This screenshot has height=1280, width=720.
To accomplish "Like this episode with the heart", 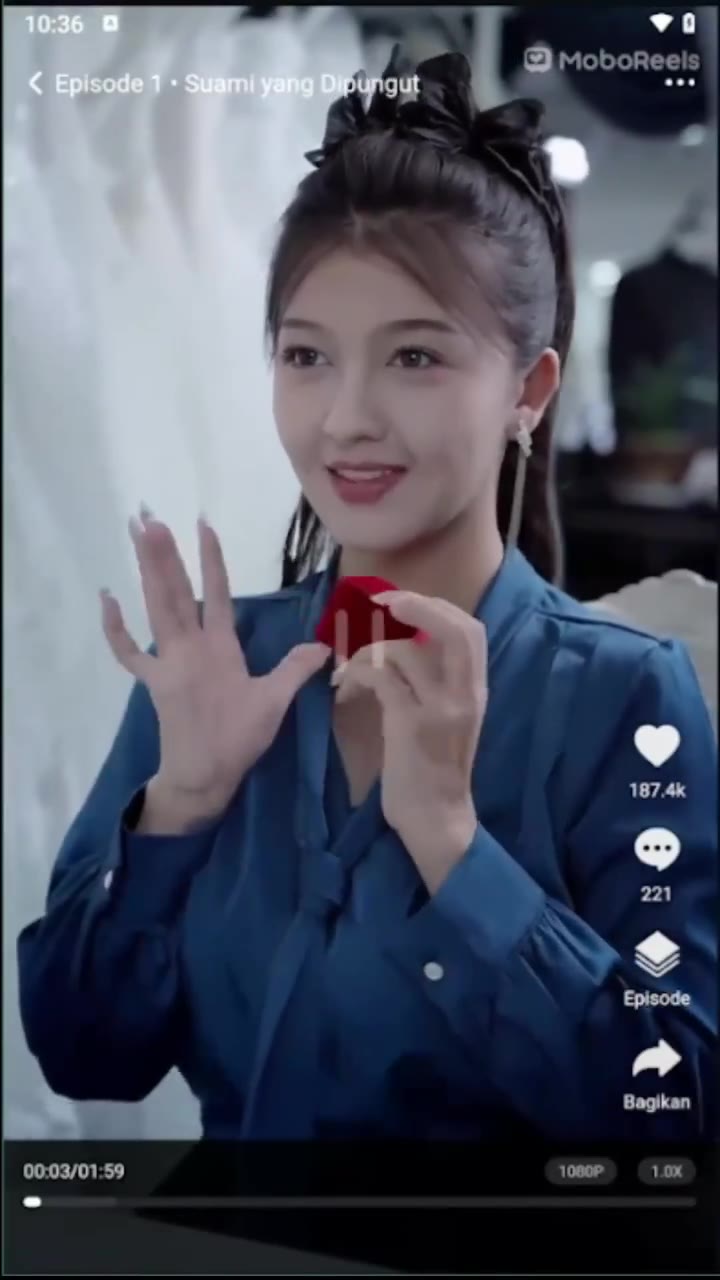I will point(657,747).
